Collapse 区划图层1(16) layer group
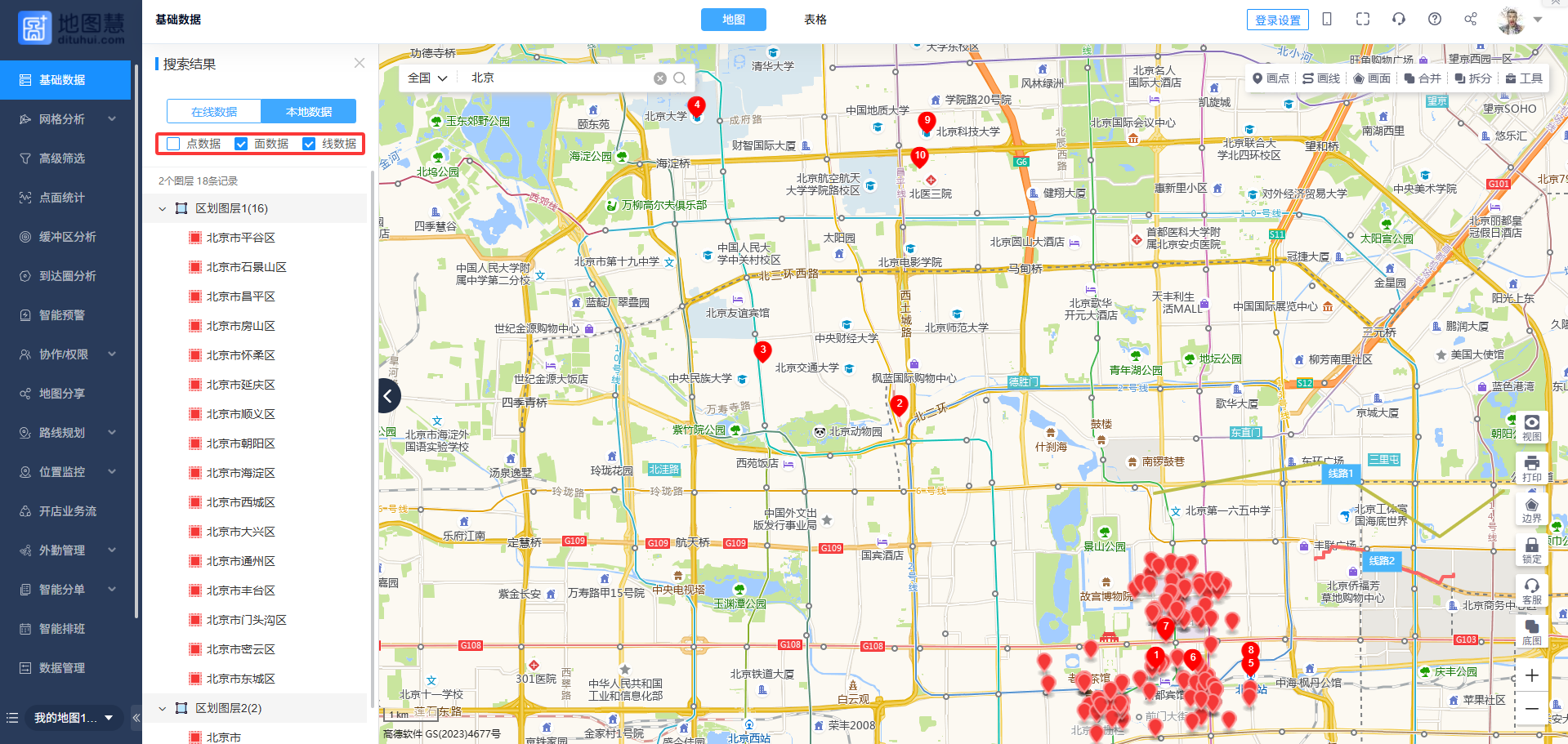Image resolution: width=1568 pixels, height=744 pixels. (162, 208)
